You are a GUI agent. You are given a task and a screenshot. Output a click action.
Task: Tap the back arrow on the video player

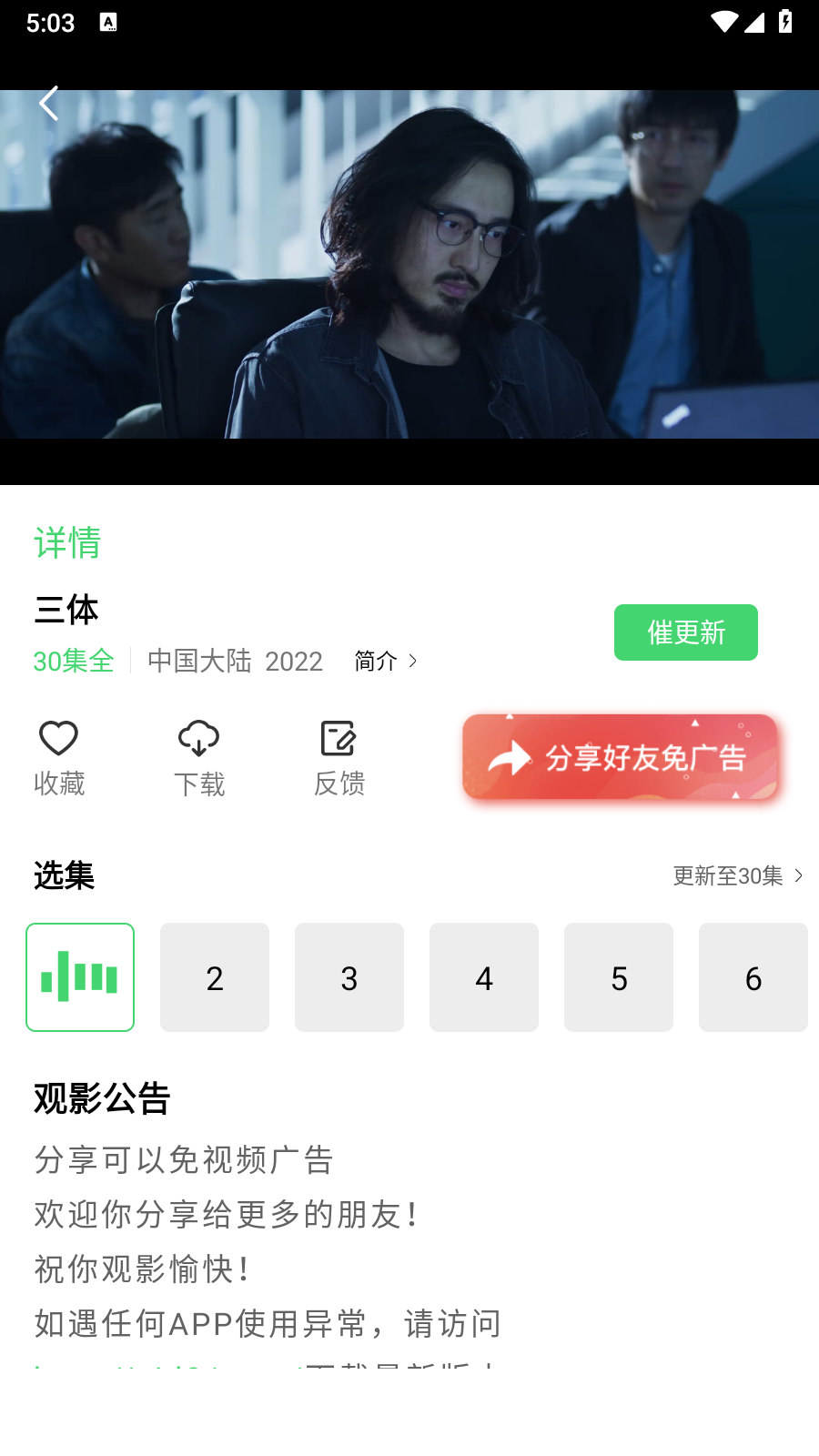tap(49, 103)
